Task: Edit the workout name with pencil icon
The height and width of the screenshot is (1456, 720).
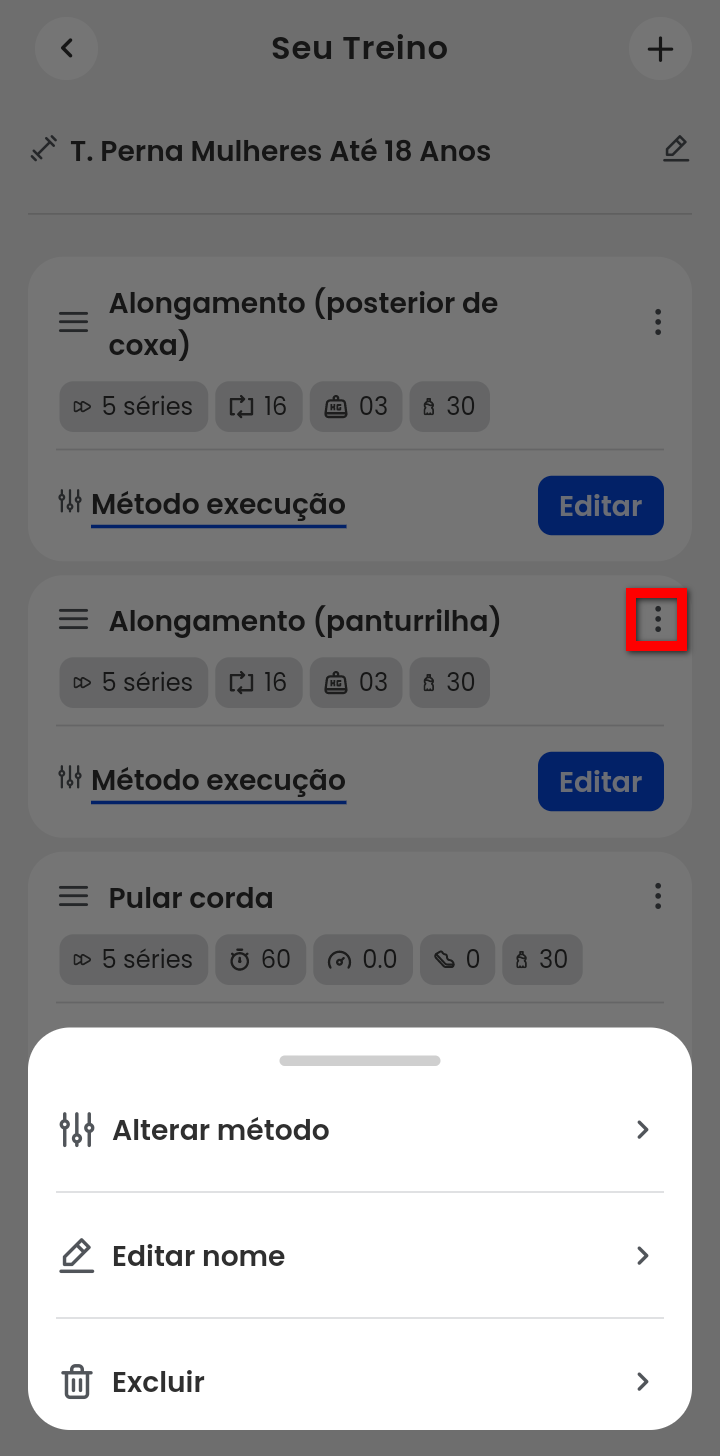Action: click(676, 151)
